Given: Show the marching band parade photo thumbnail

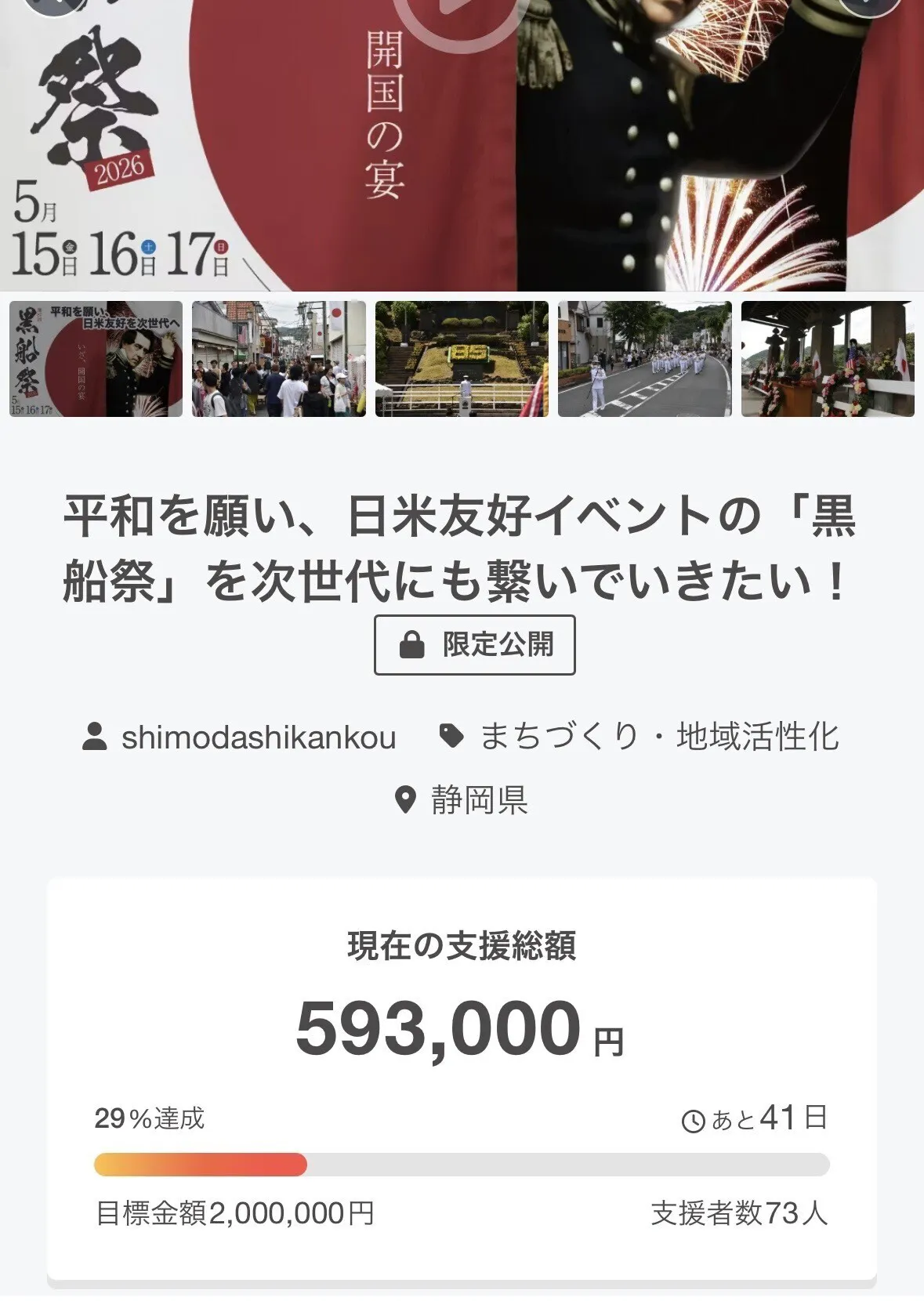Looking at the screenshot, I should pos(644,359).
